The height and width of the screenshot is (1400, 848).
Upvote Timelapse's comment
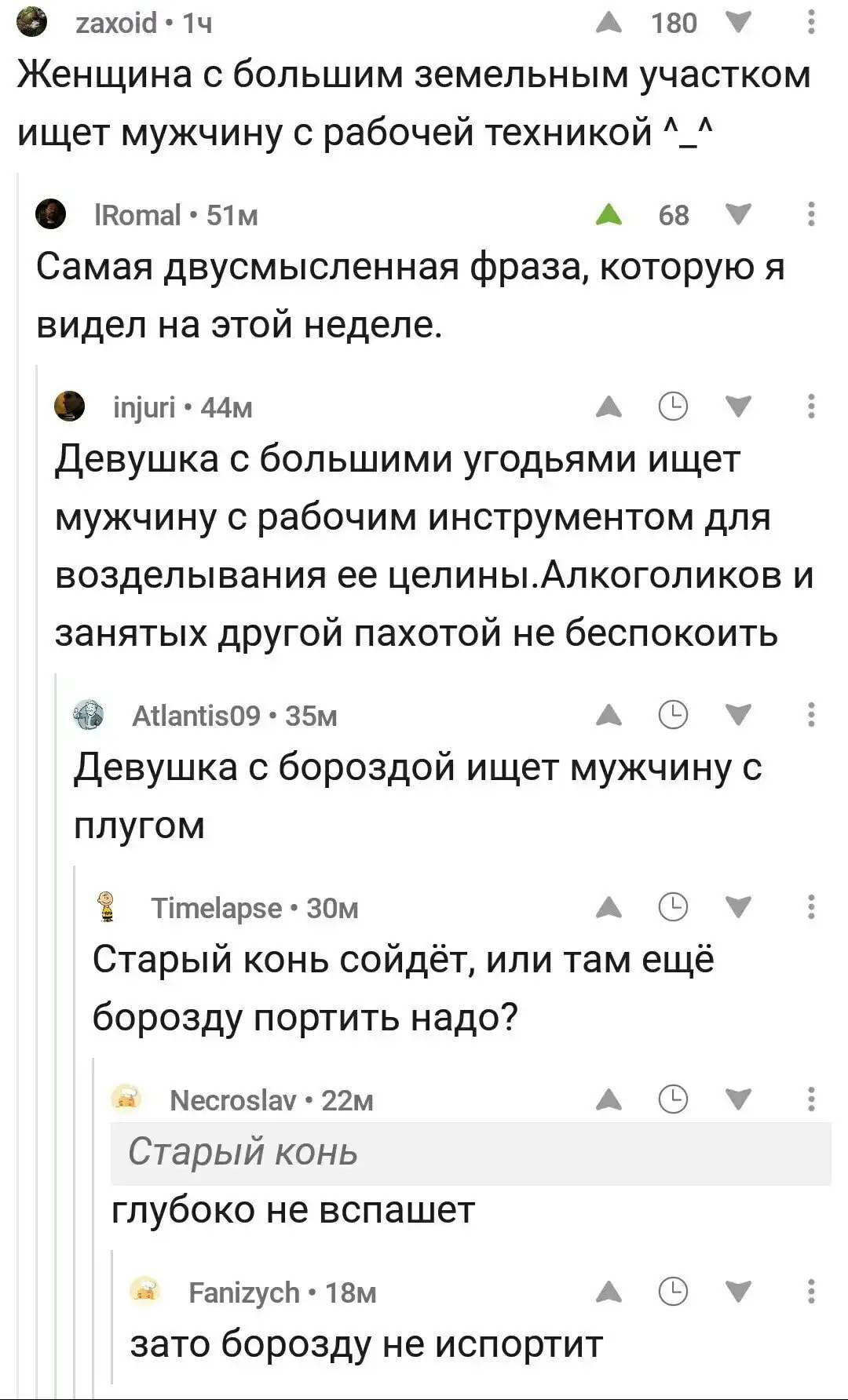click(x=609, y=908)
